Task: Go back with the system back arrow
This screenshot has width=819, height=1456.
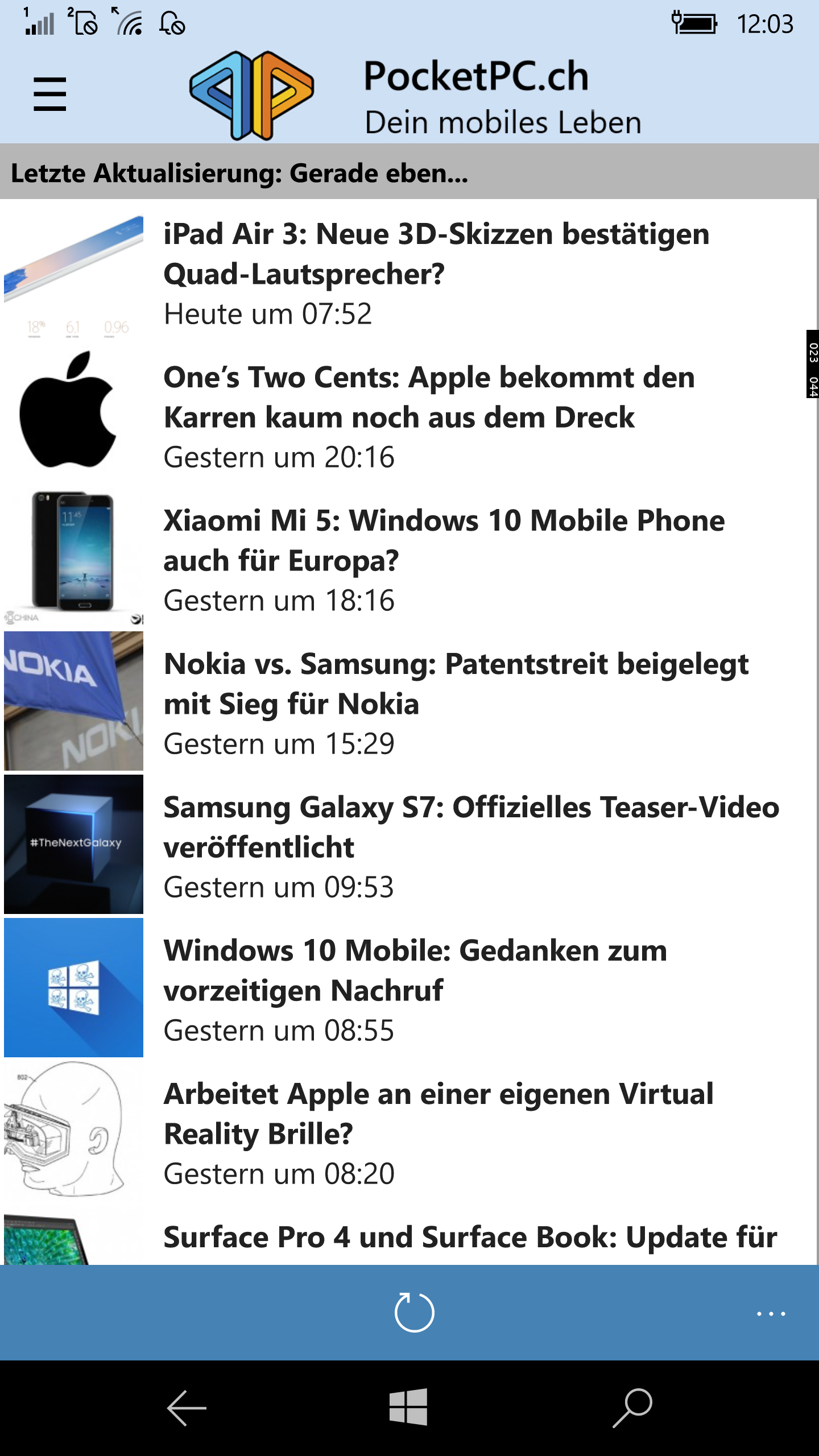Action: 187,1408
